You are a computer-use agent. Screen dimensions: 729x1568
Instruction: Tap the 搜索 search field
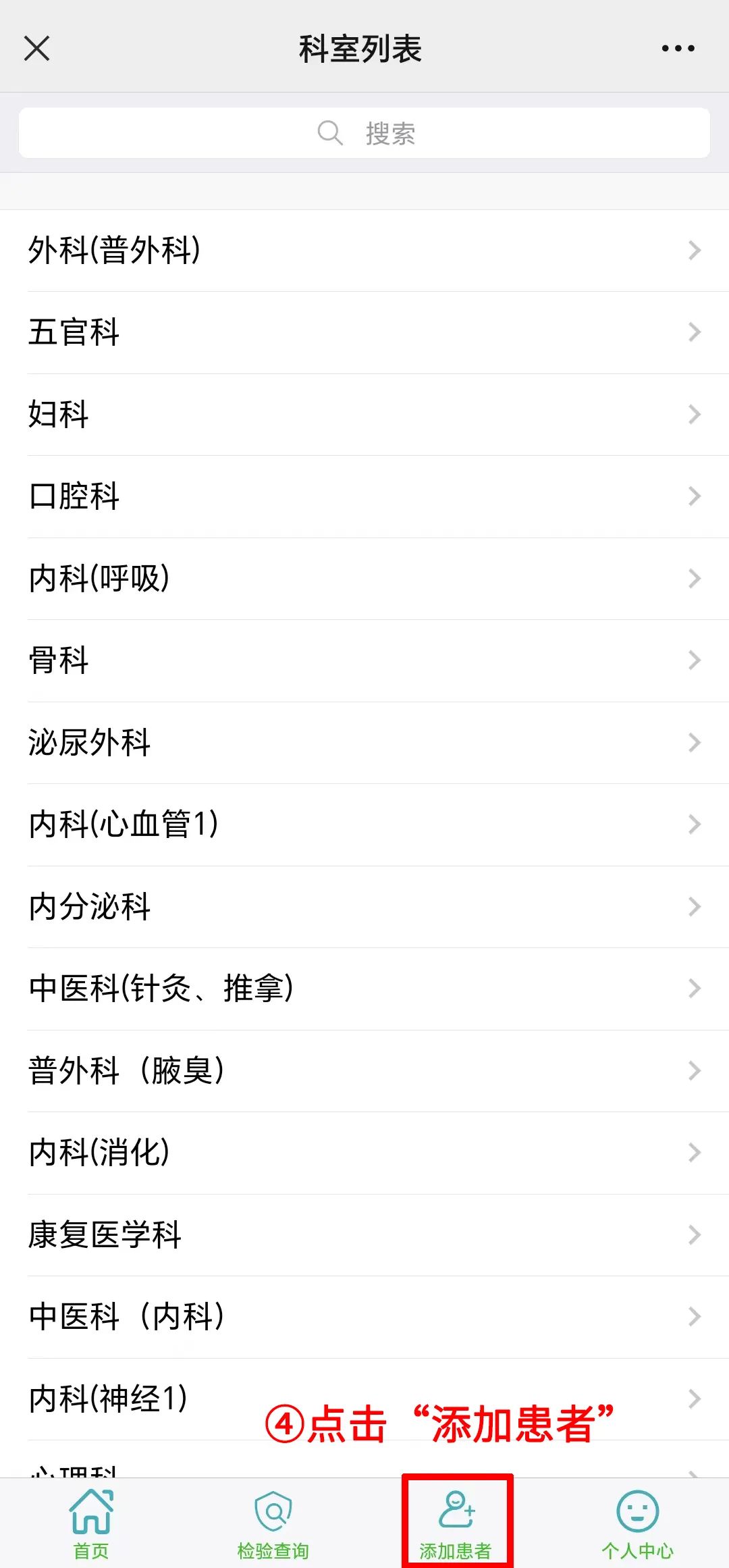pos(364,133)
